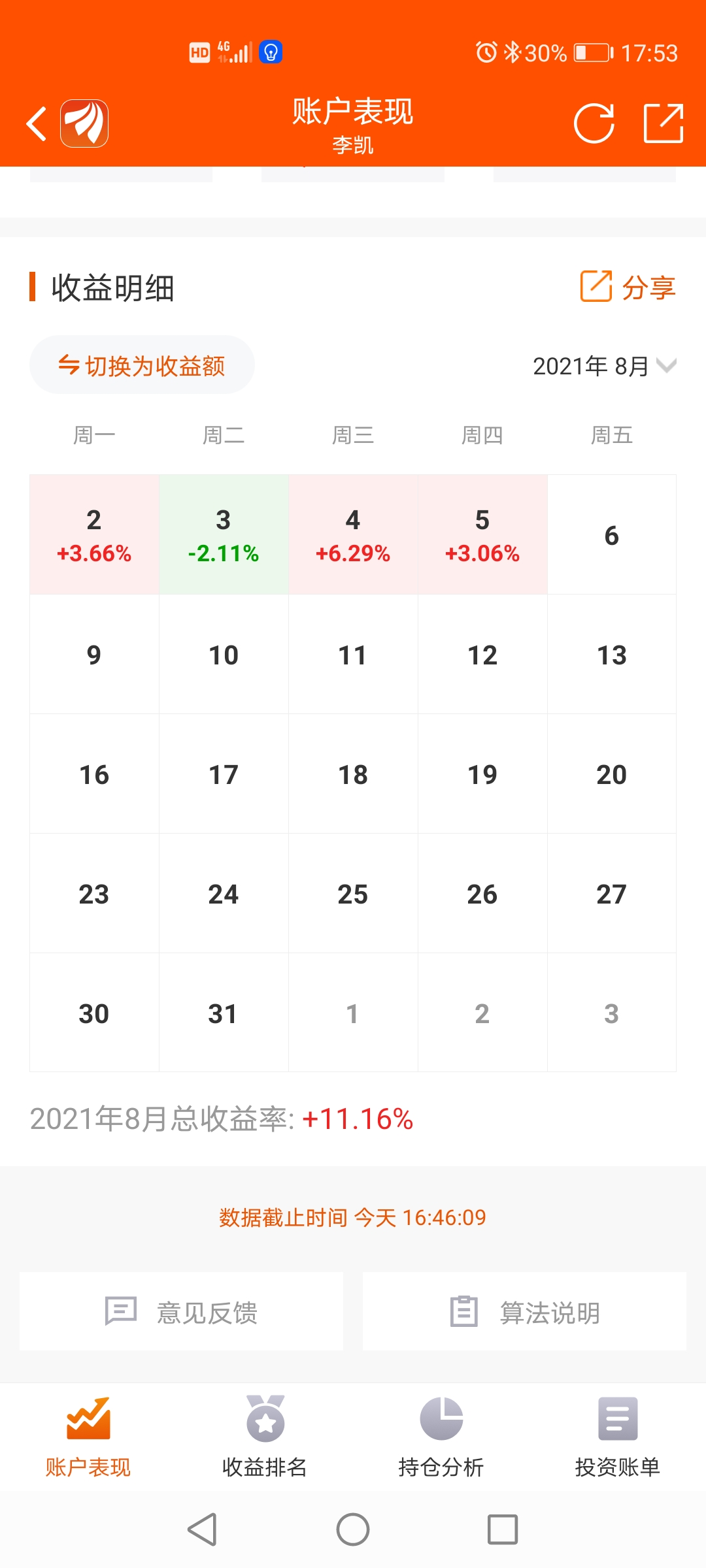This screenshot has width=706, height=1568.
Task: Share the 收益明细 earnings details
Action: pos(628,287)
